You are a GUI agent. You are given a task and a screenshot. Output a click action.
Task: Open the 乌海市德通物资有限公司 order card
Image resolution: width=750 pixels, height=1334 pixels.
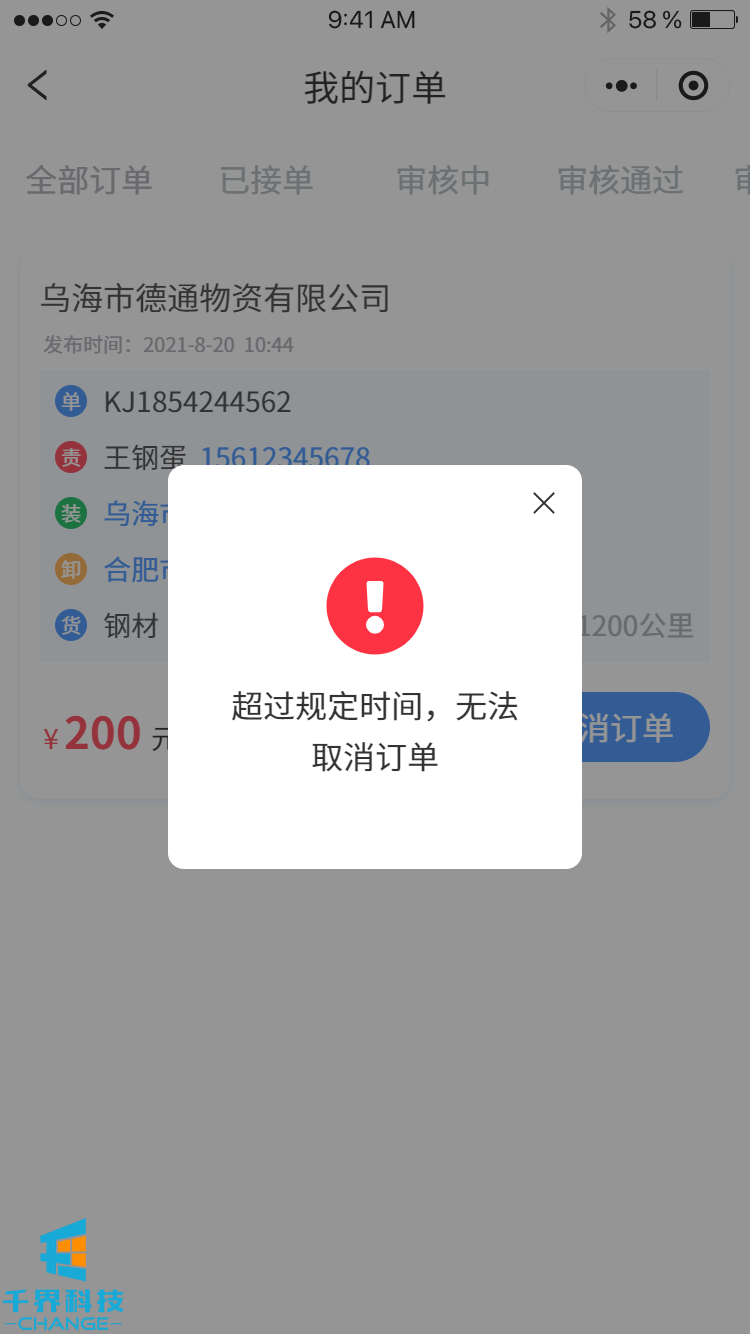pyautogui.click(x=215, y=298)
